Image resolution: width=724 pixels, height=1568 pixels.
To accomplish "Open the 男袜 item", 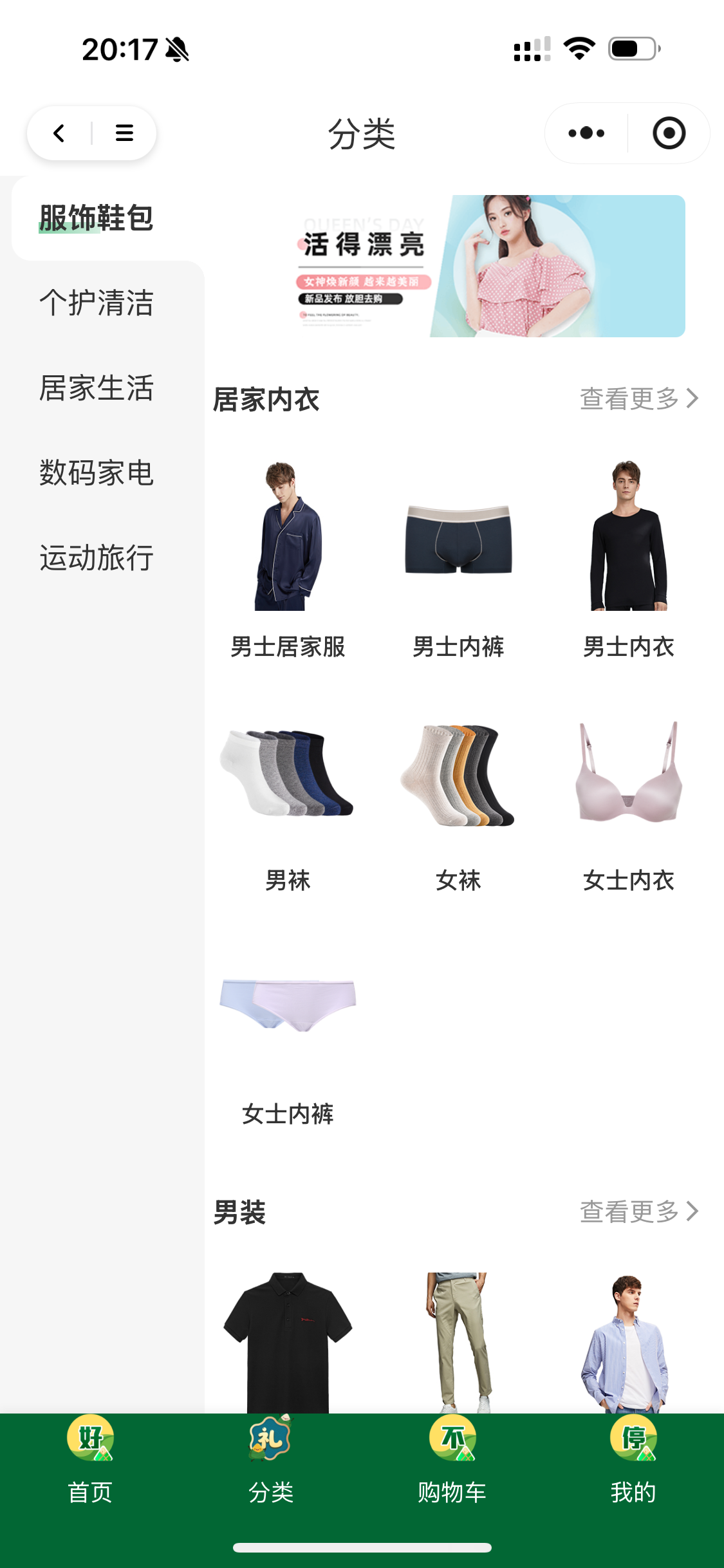I will pos(288,805).
